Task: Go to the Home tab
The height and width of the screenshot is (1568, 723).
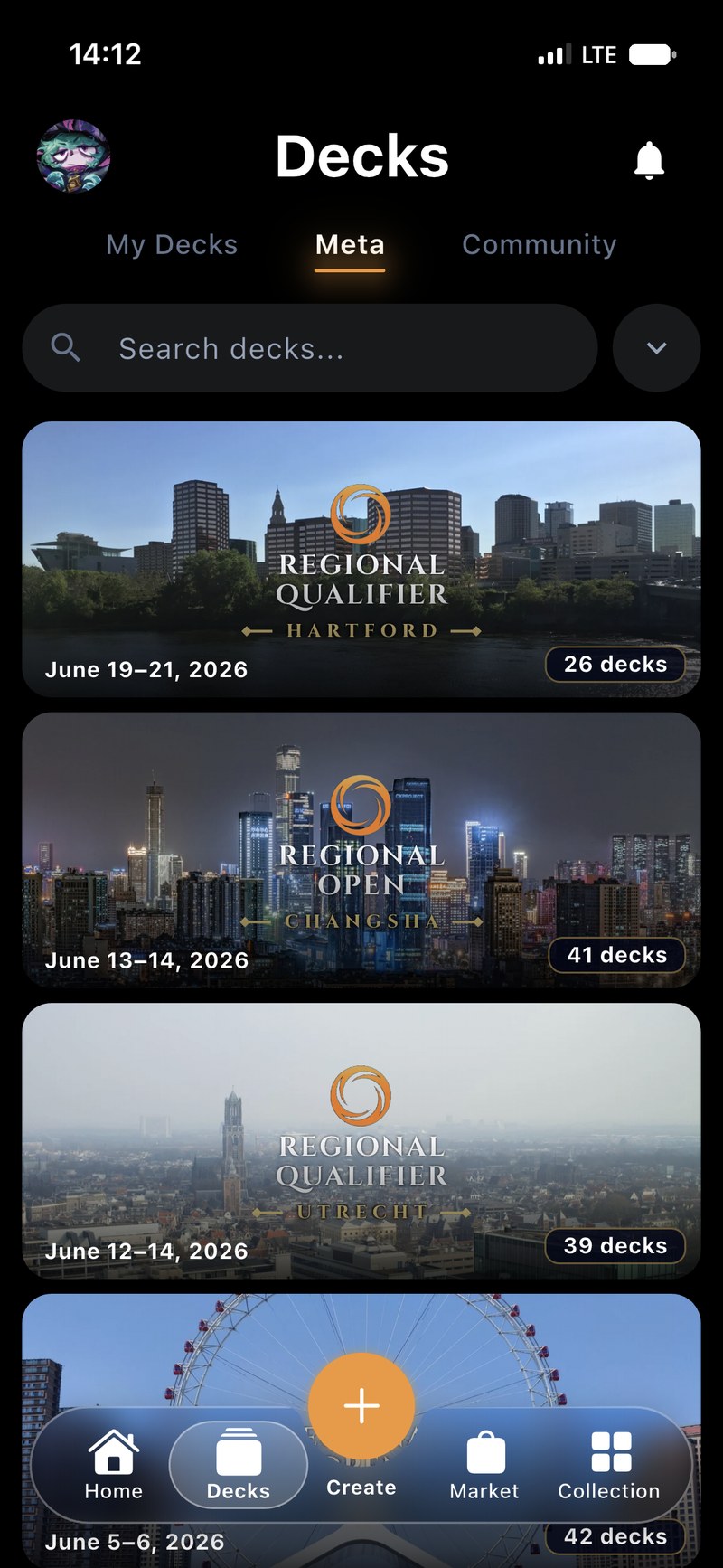Action: (114, 1465)
